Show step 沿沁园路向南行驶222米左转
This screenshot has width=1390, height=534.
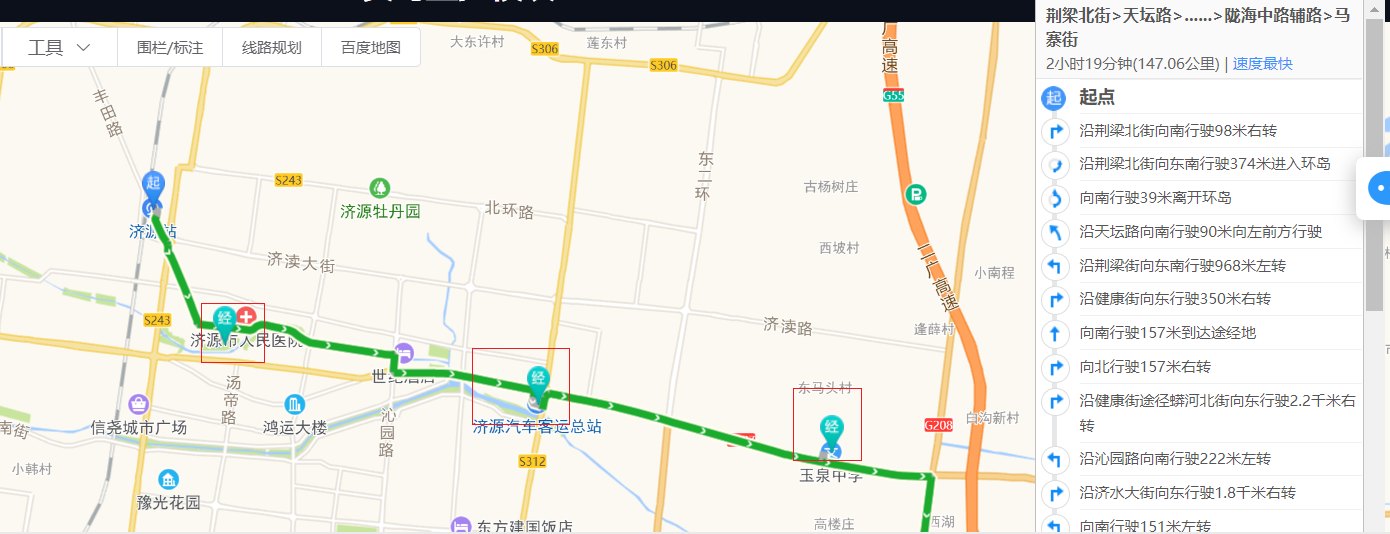click(x=1175, y=459)
